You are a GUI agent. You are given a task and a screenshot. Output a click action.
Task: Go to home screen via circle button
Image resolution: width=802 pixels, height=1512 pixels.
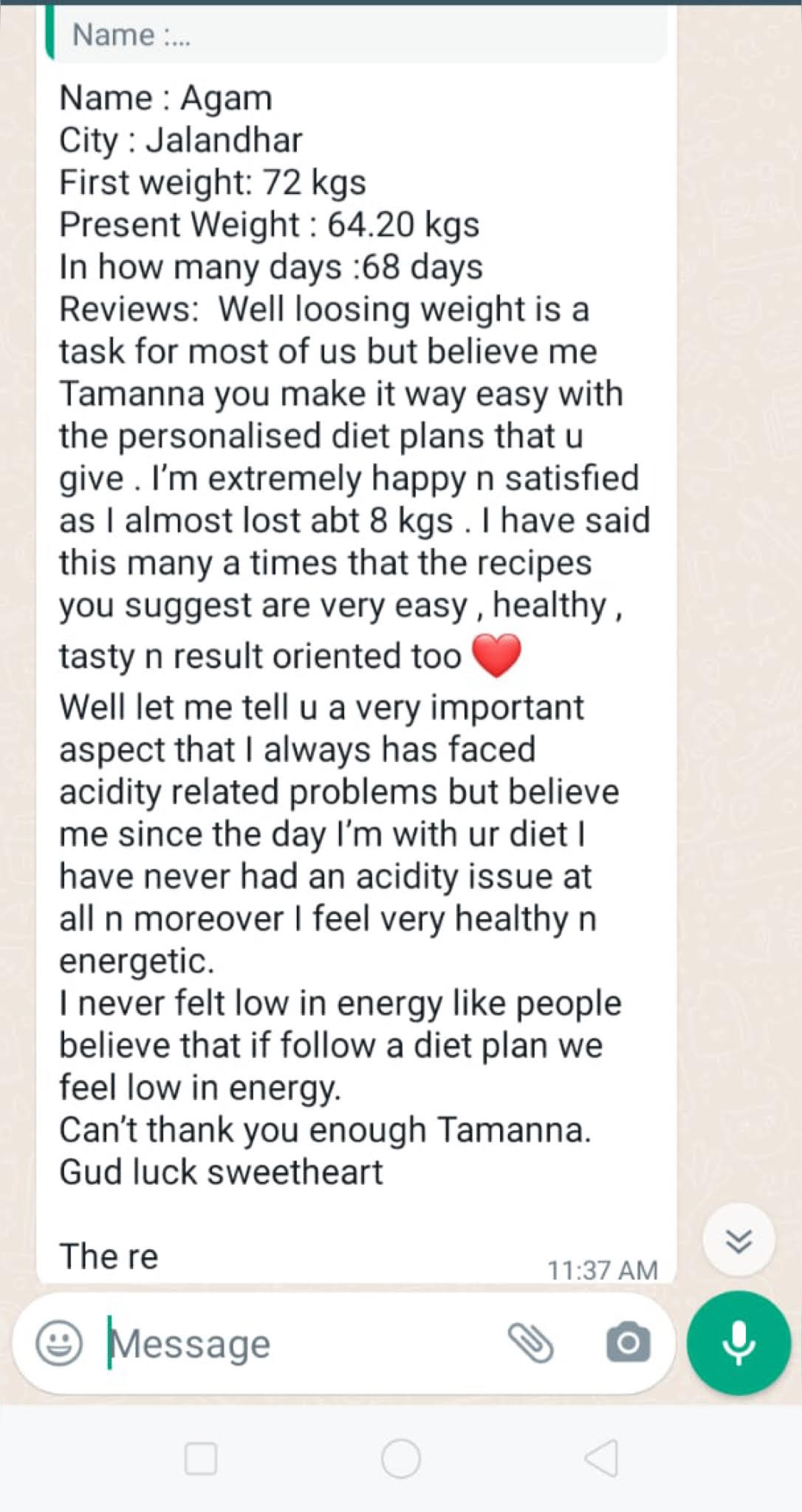(x=401, y=1458)
